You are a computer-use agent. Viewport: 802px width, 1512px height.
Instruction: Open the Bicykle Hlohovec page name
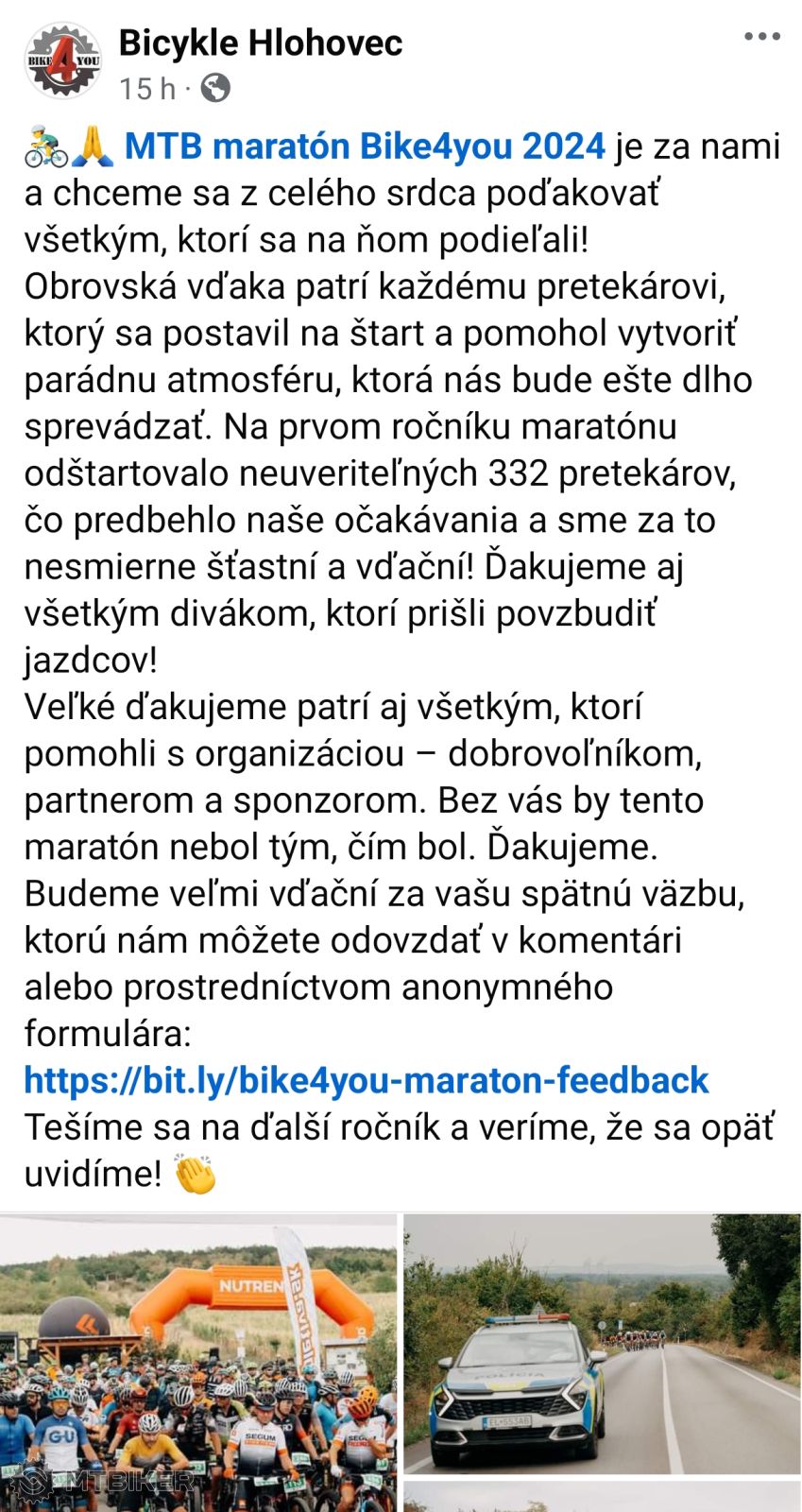point(261,43)
